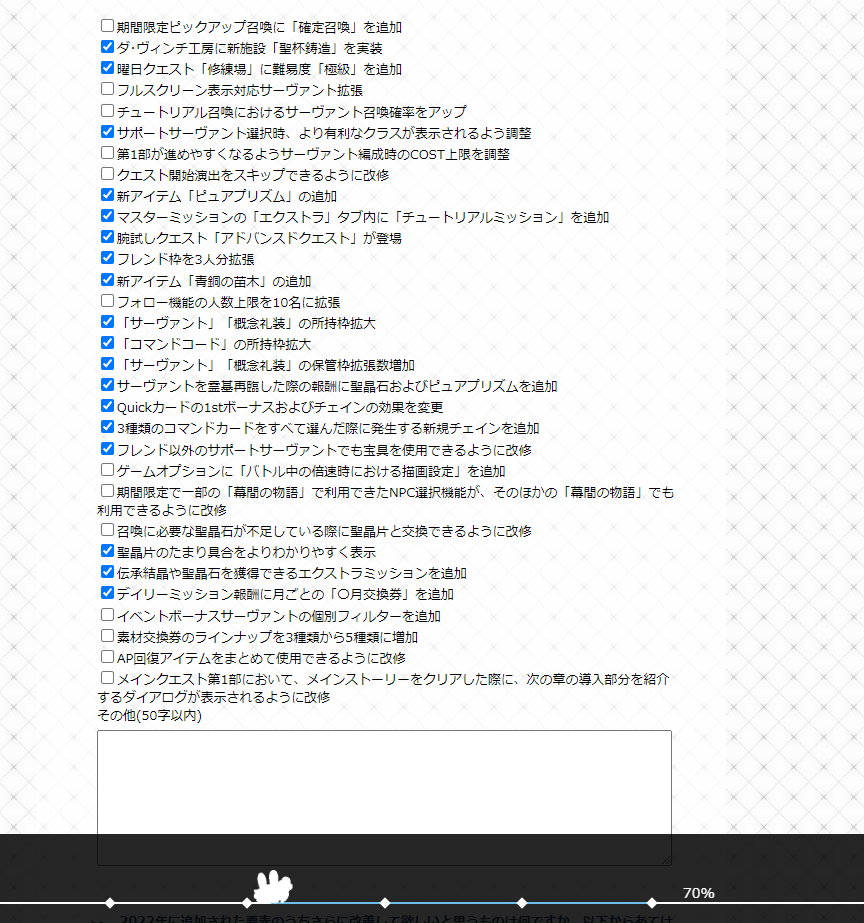Check クエスト開始演出をスキップできるように改修

point(108,174)
